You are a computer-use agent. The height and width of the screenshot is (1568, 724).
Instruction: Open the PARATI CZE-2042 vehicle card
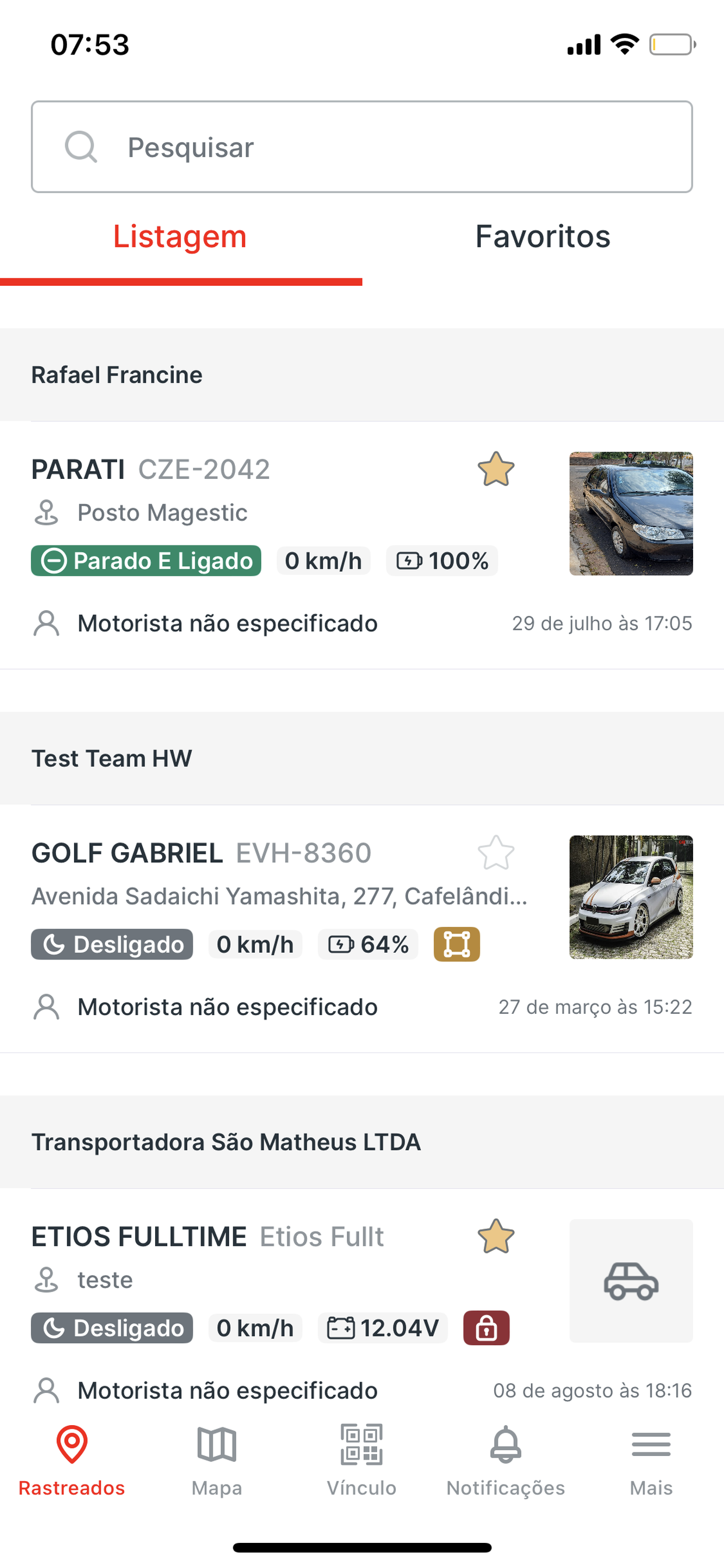(x=362, y=545)
